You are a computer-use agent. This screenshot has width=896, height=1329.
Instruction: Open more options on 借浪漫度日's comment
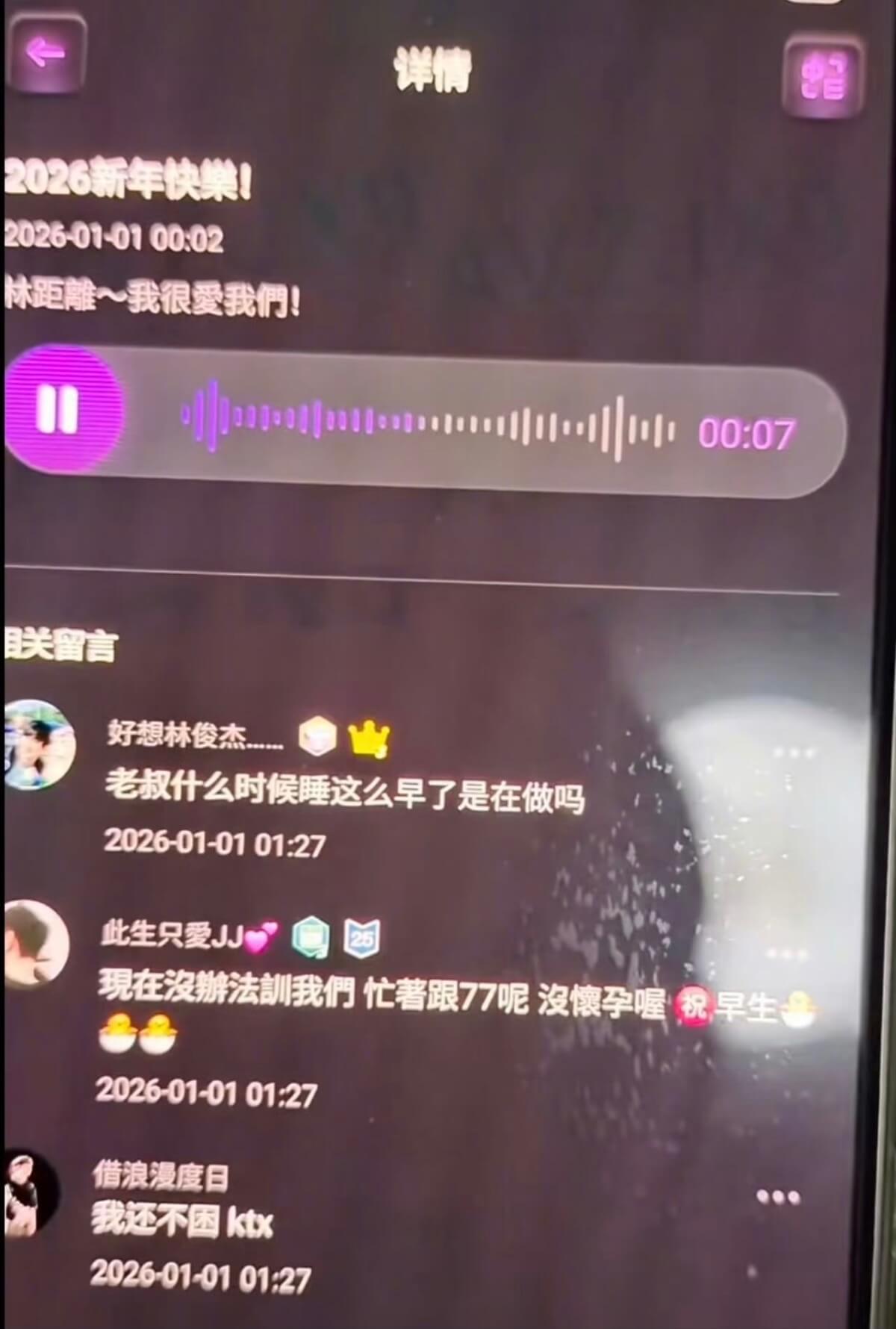tap(778, 1198)
